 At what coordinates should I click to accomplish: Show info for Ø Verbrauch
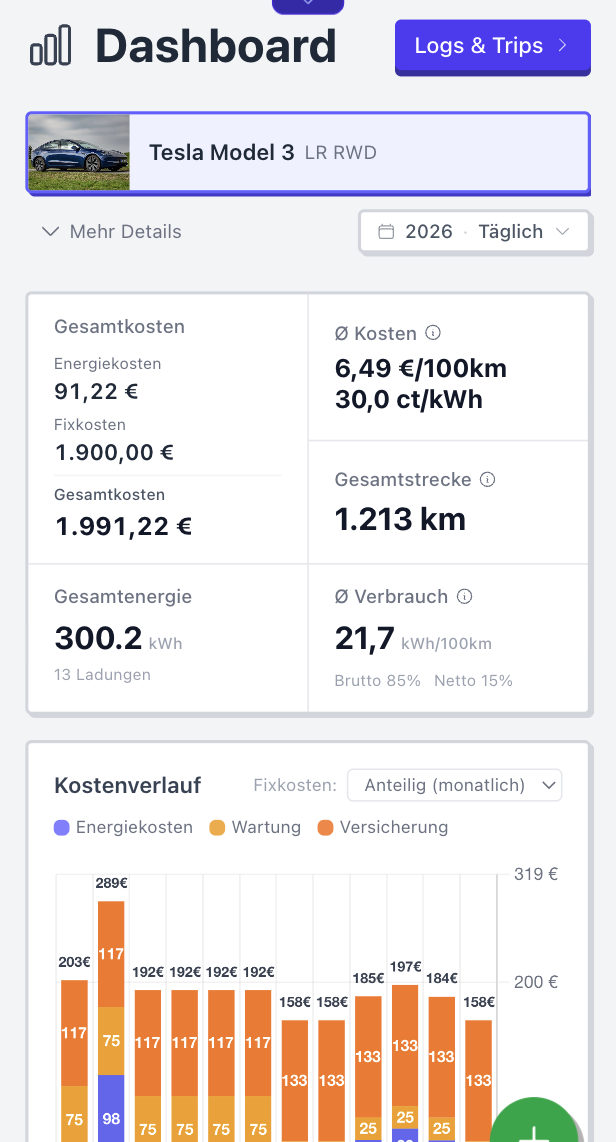(465, 596)
